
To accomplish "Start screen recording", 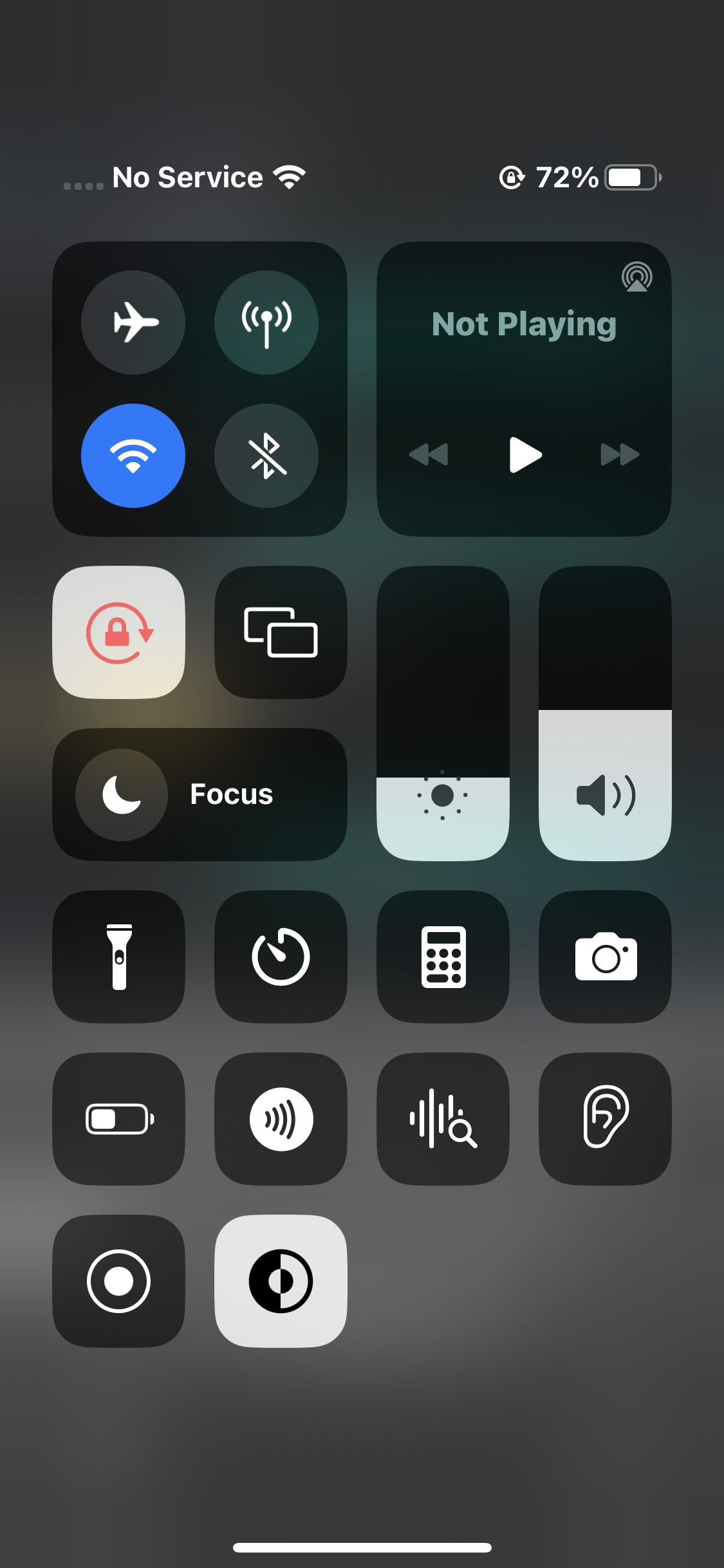I will coord(119,1281).
